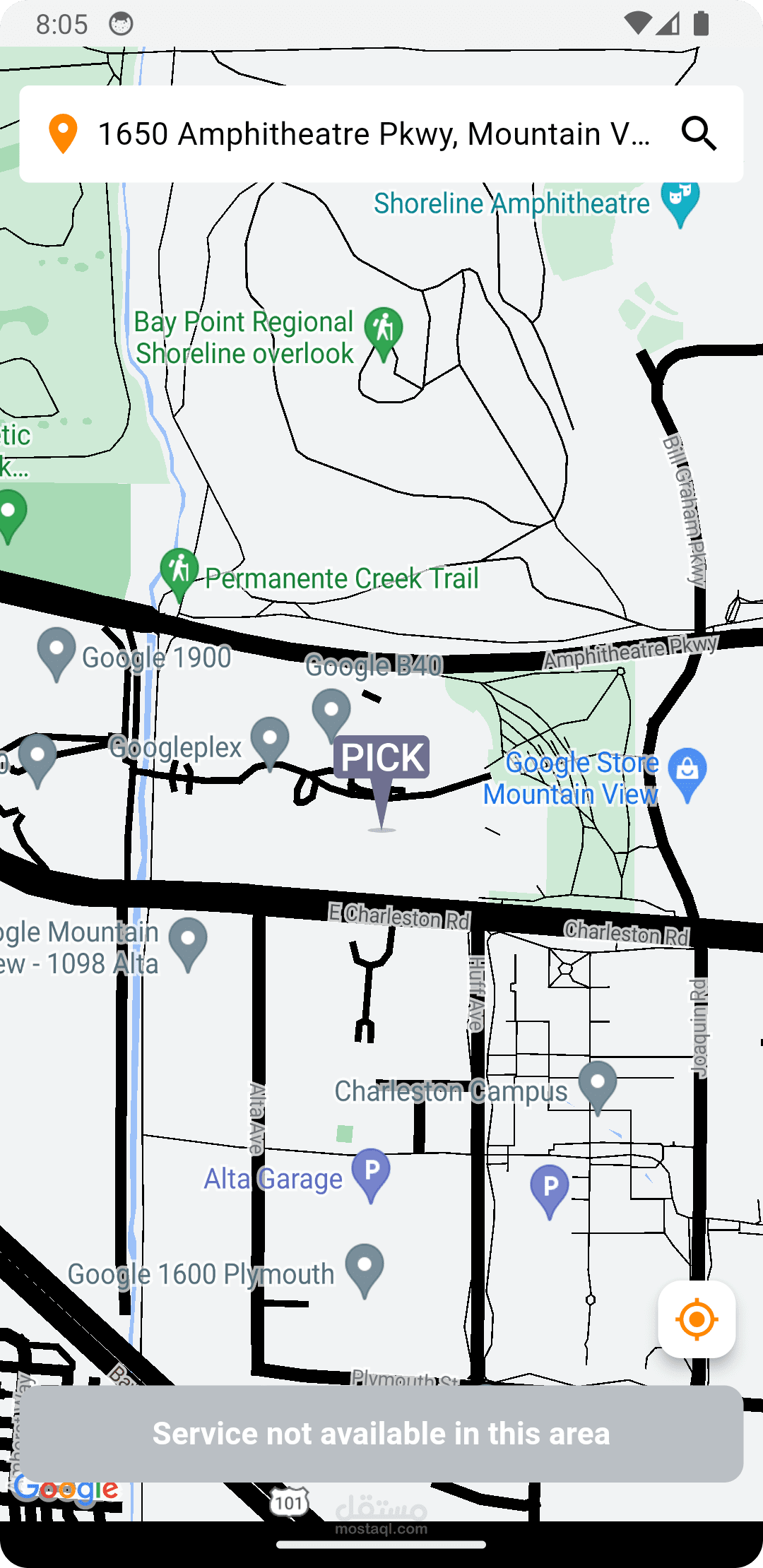Screen dimensions: 763x1568
Task: Tap the Google B40 location pin
Action: (331, 713)
